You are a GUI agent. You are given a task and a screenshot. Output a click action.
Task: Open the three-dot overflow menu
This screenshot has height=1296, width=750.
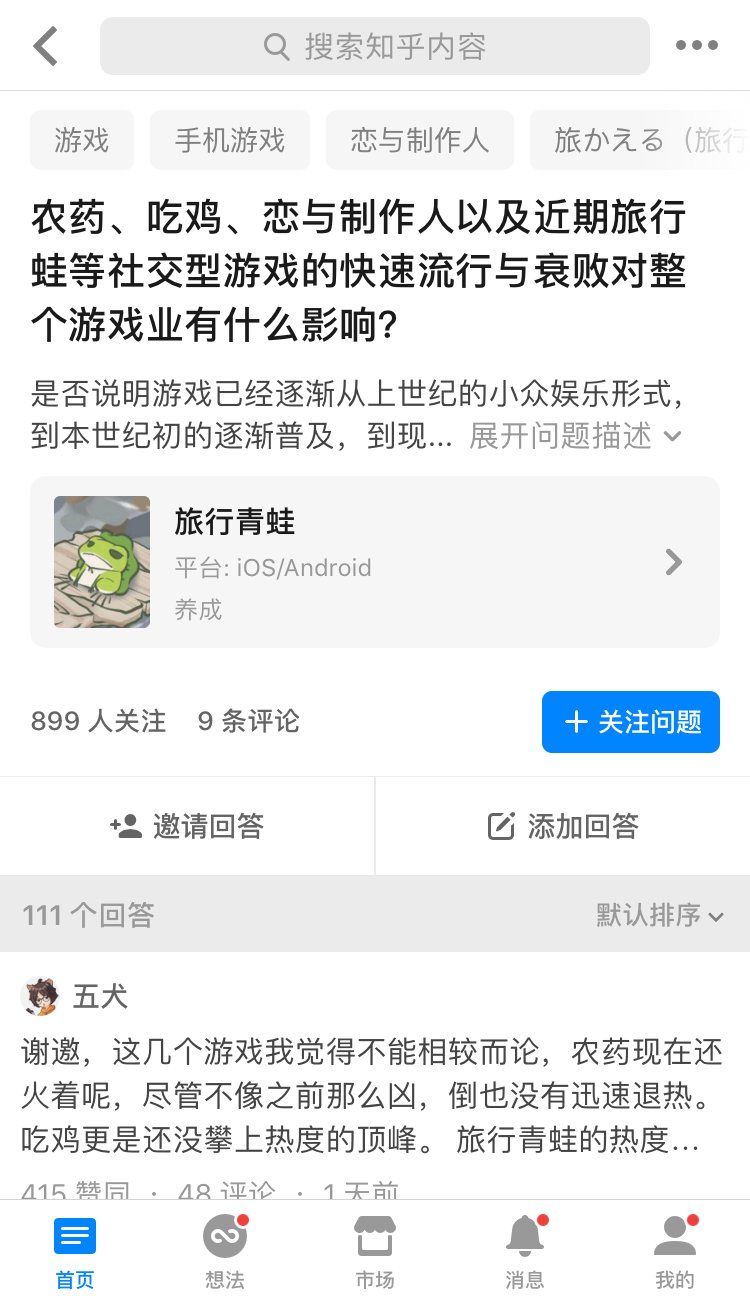(697, 46)
